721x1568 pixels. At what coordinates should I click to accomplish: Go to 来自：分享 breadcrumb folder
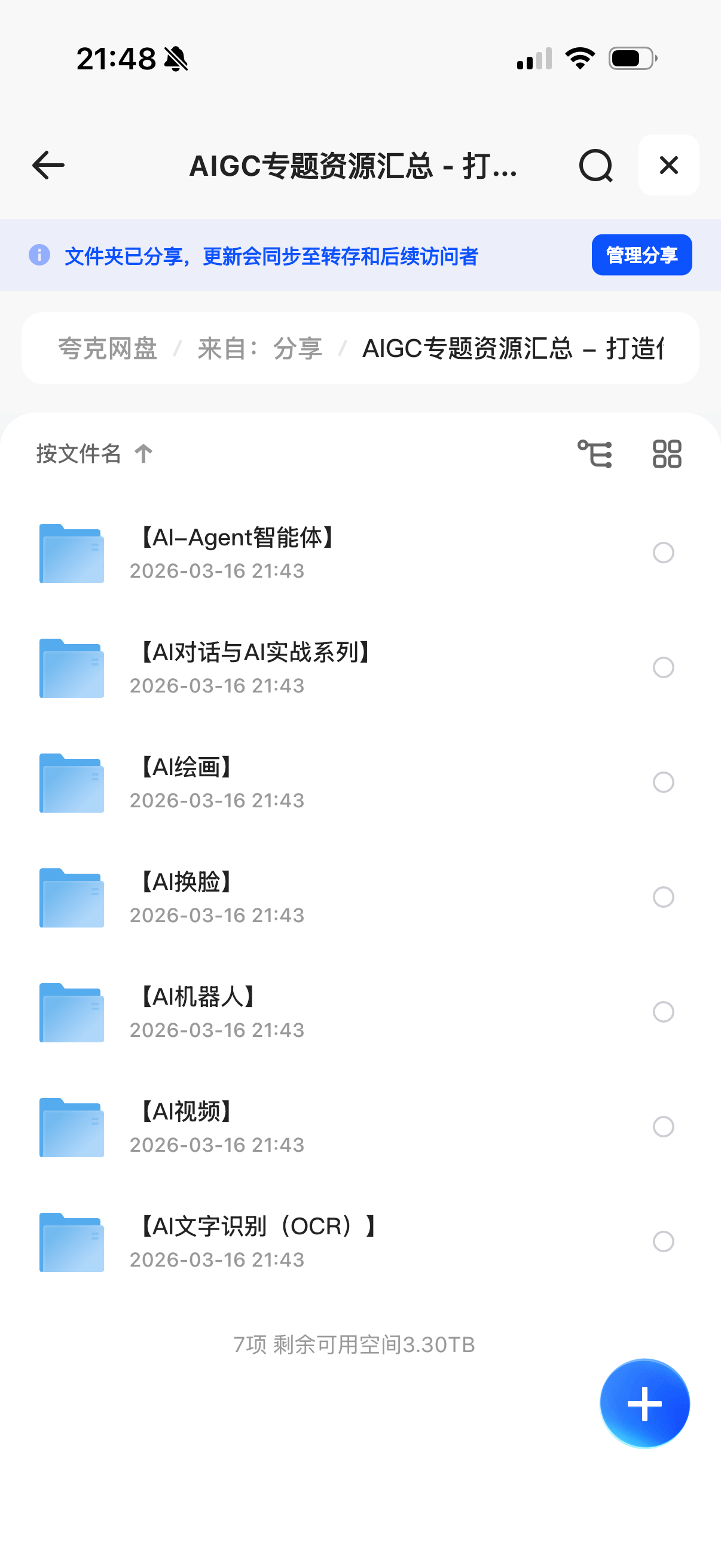click(260, 349)
